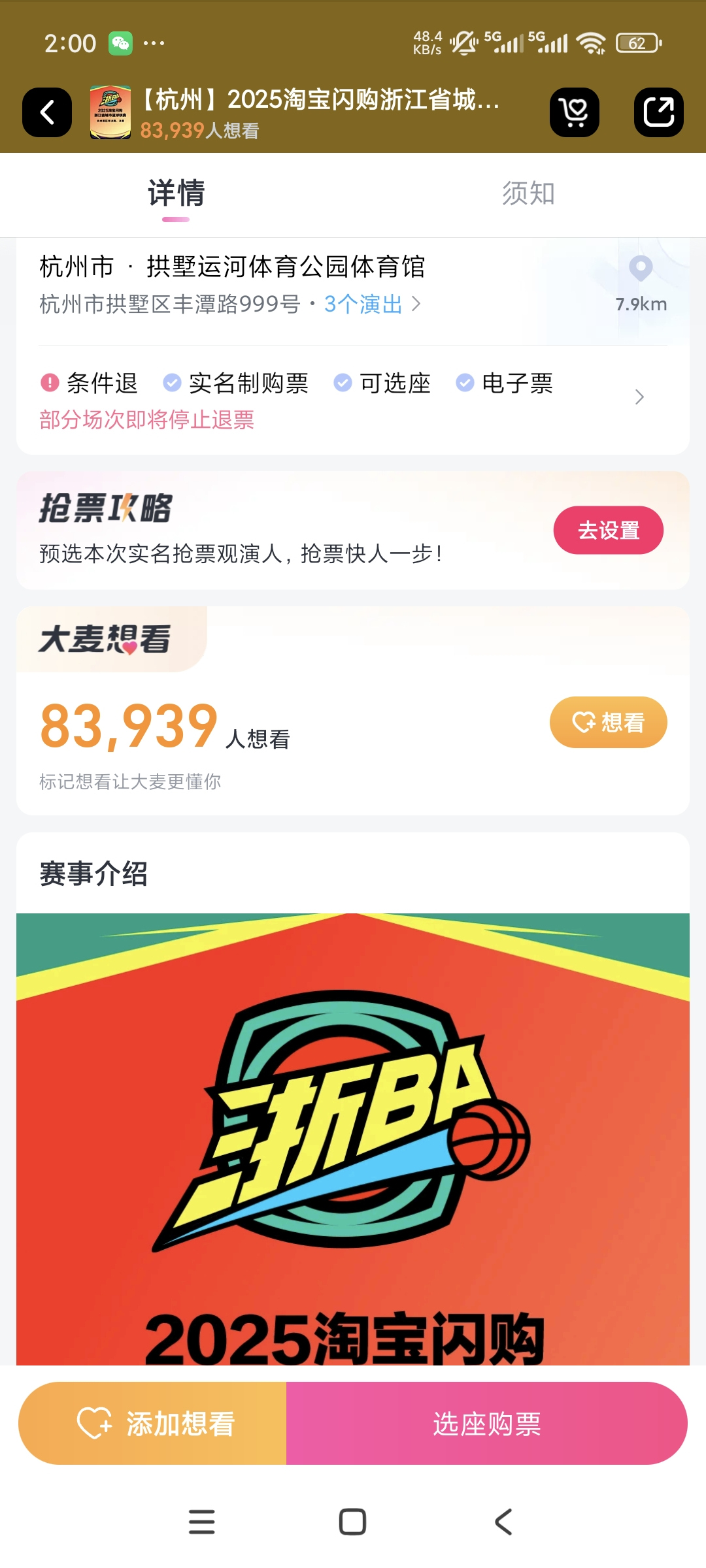Open the 浙BA event poster image
This screenshot has height=1568, width=706.
coord(353,1137)
